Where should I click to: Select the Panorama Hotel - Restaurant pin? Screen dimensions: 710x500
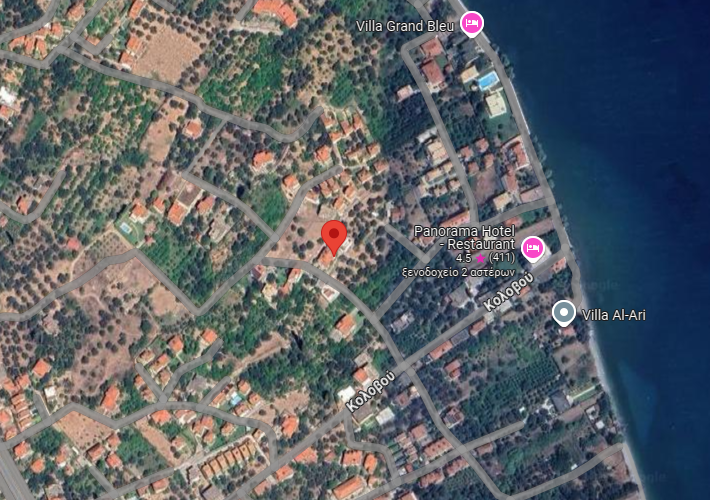click(533, 247)
